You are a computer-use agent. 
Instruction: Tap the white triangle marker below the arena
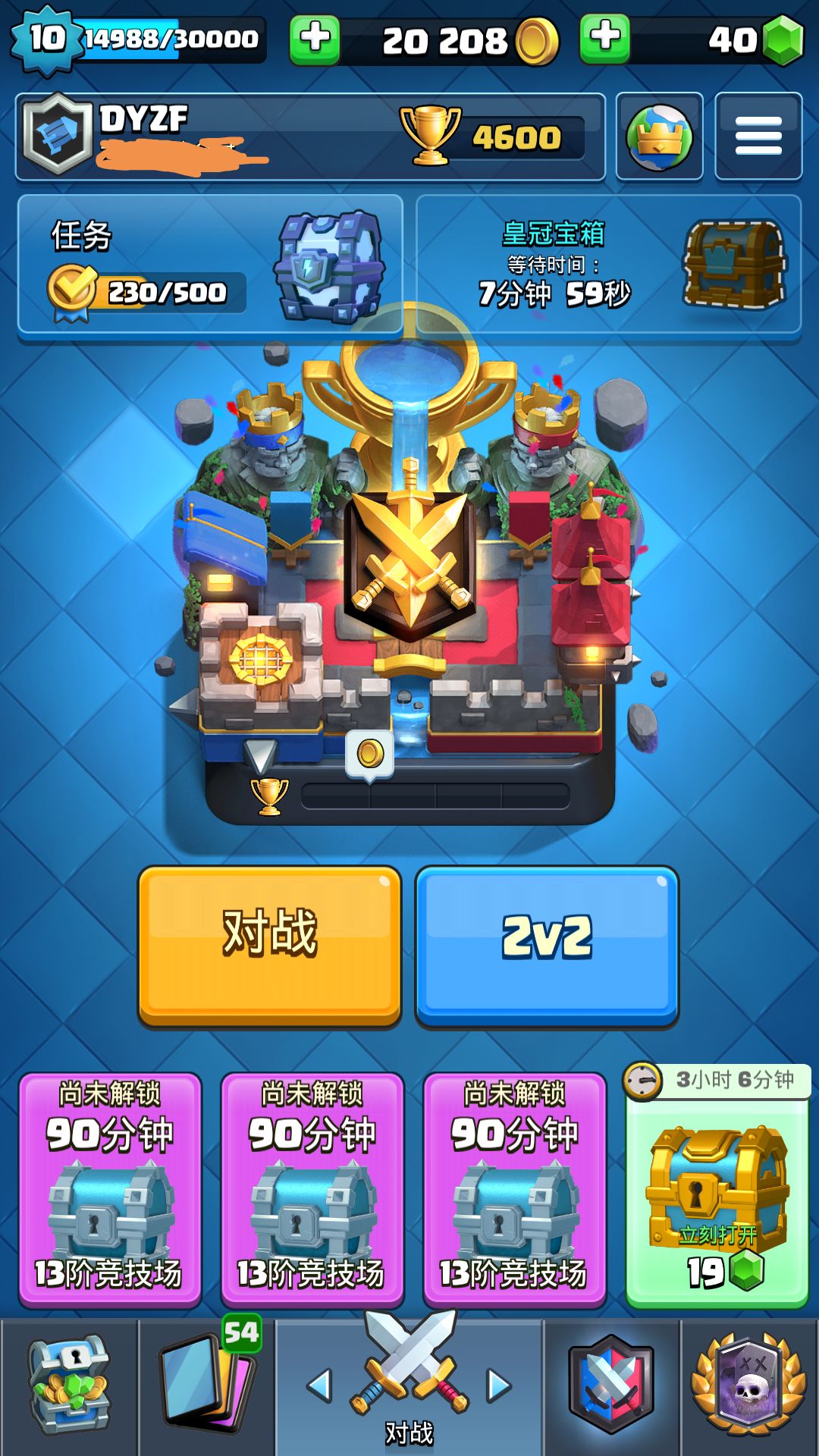coord(262,755)
